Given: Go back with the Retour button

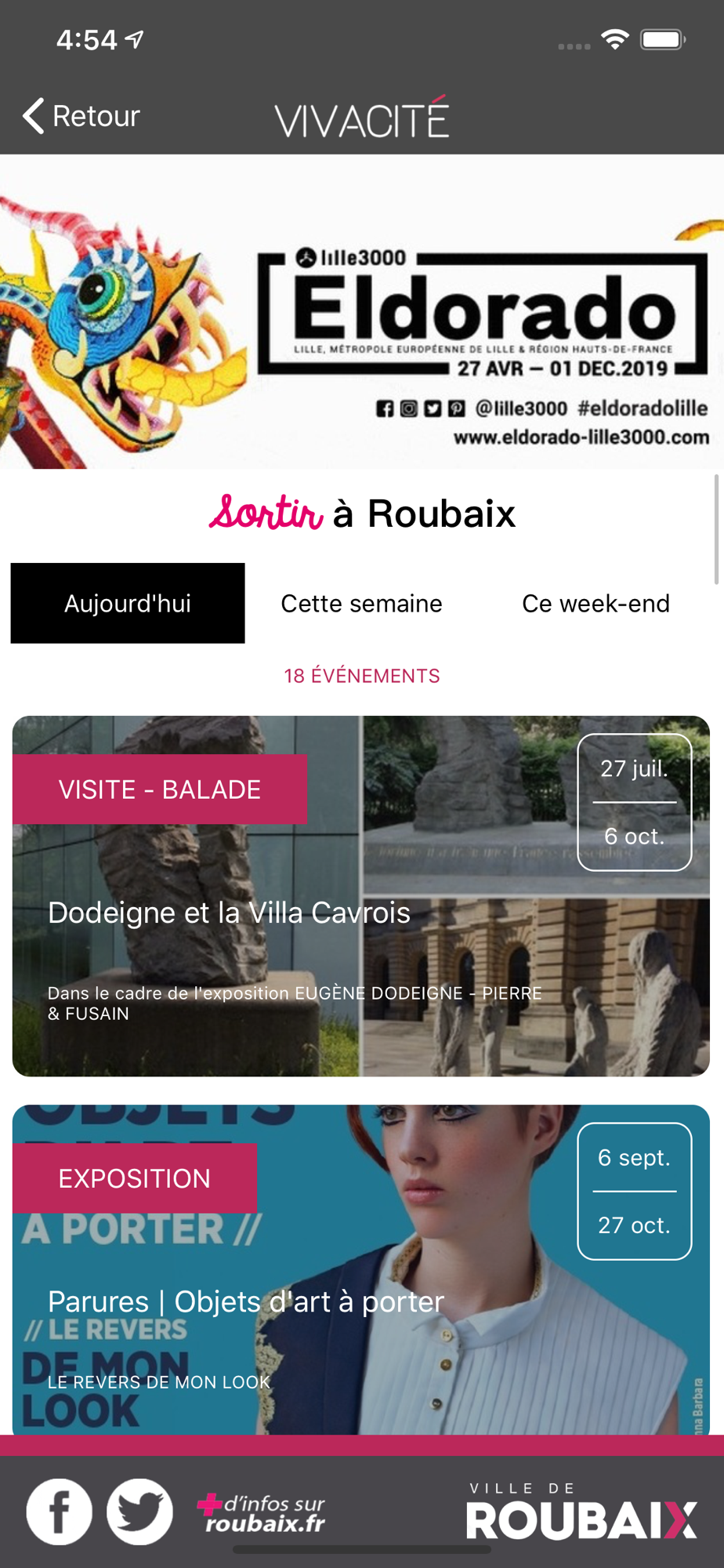Looking at the screenshot, I should coord(82,116).
